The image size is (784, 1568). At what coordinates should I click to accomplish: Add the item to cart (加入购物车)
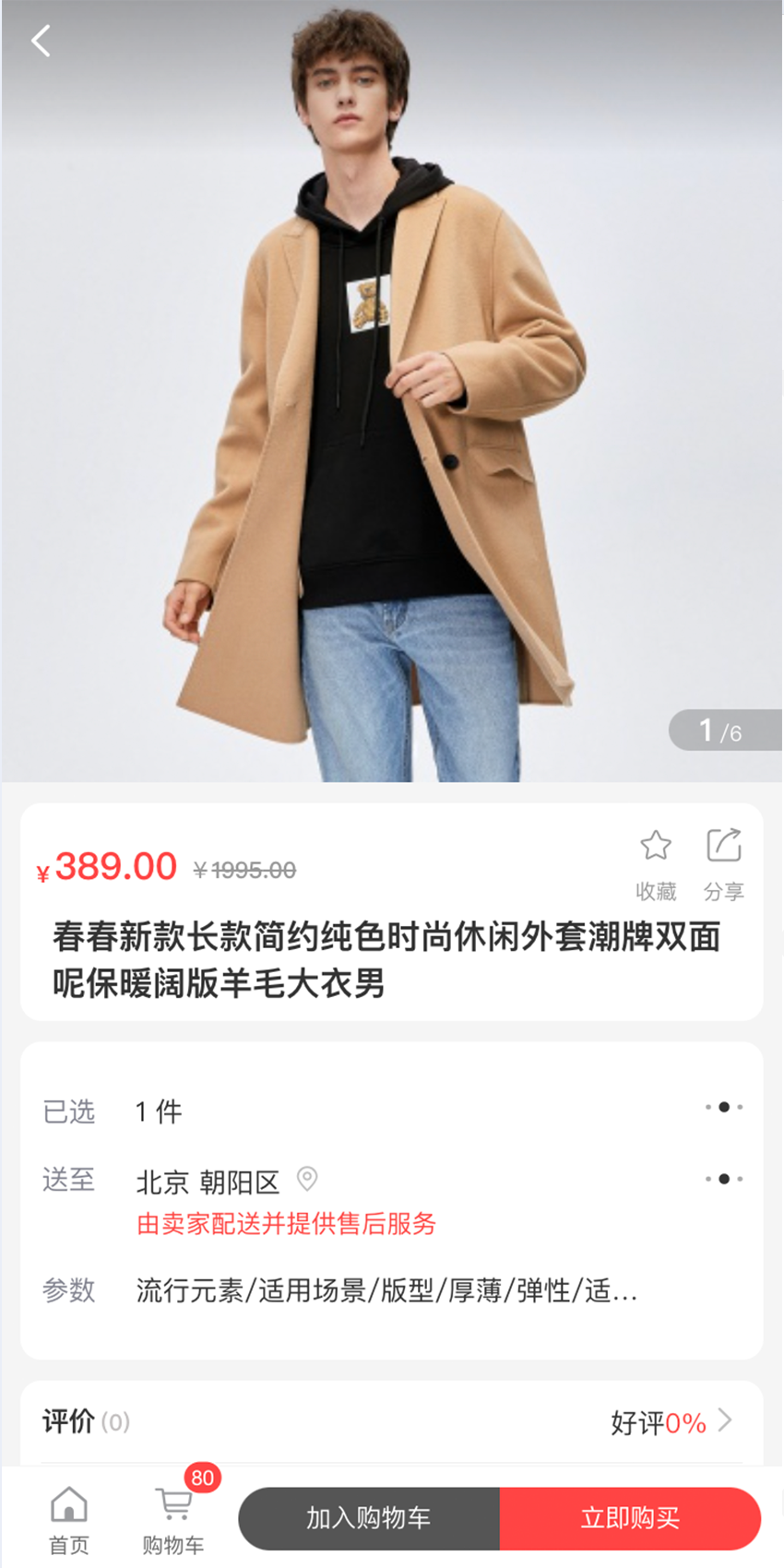click(369, 1517)
